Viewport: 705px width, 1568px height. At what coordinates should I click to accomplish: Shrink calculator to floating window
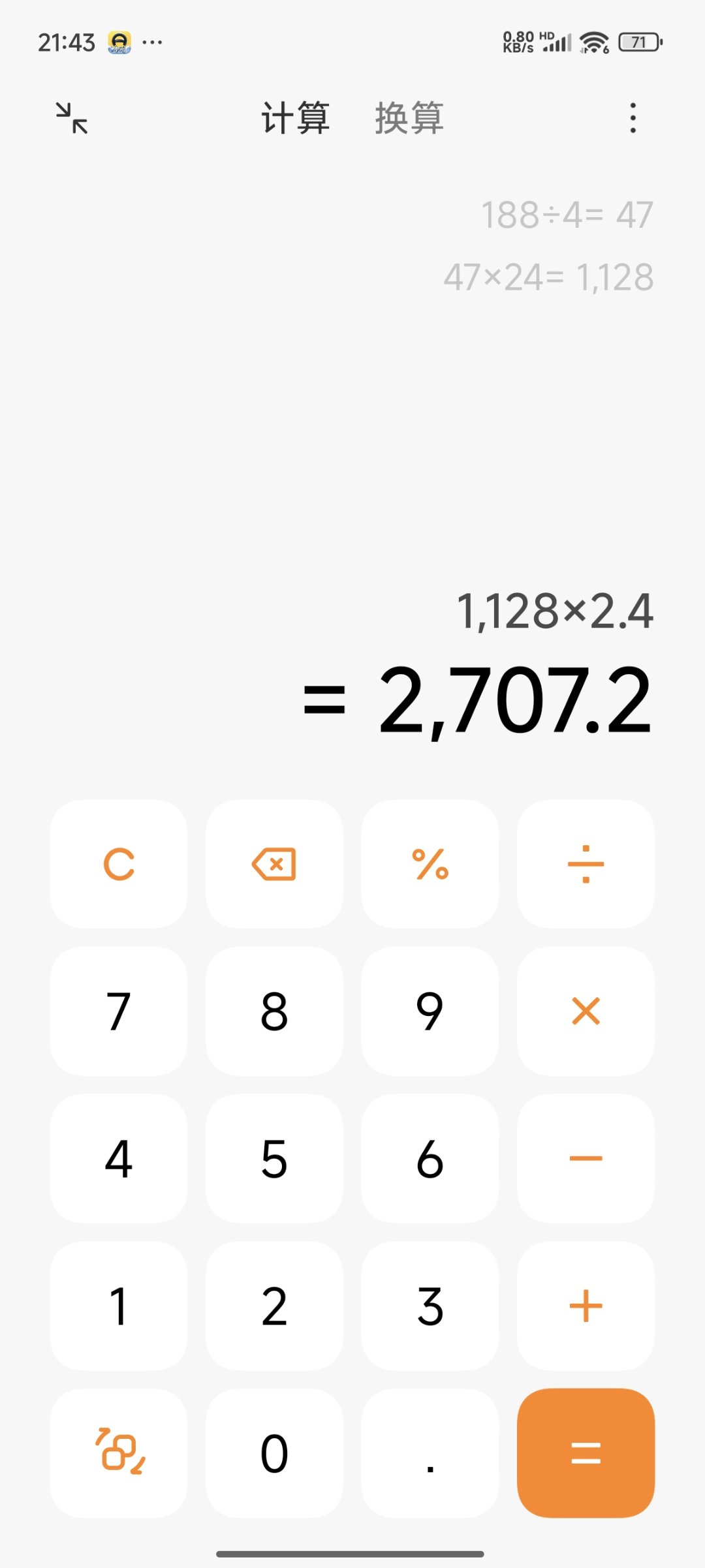click(x=72, y=118)
